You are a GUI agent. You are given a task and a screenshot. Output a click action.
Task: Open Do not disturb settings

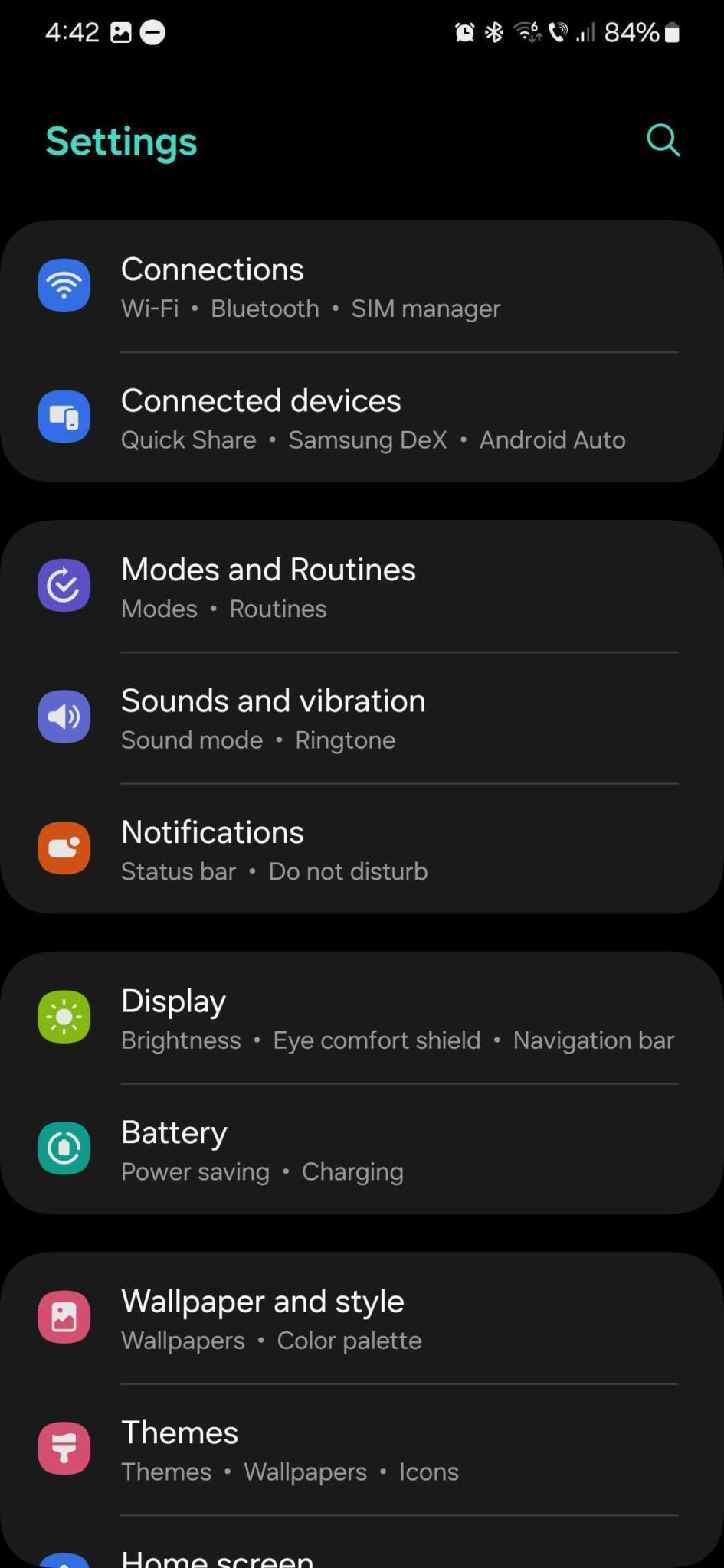tap(348, 871)
